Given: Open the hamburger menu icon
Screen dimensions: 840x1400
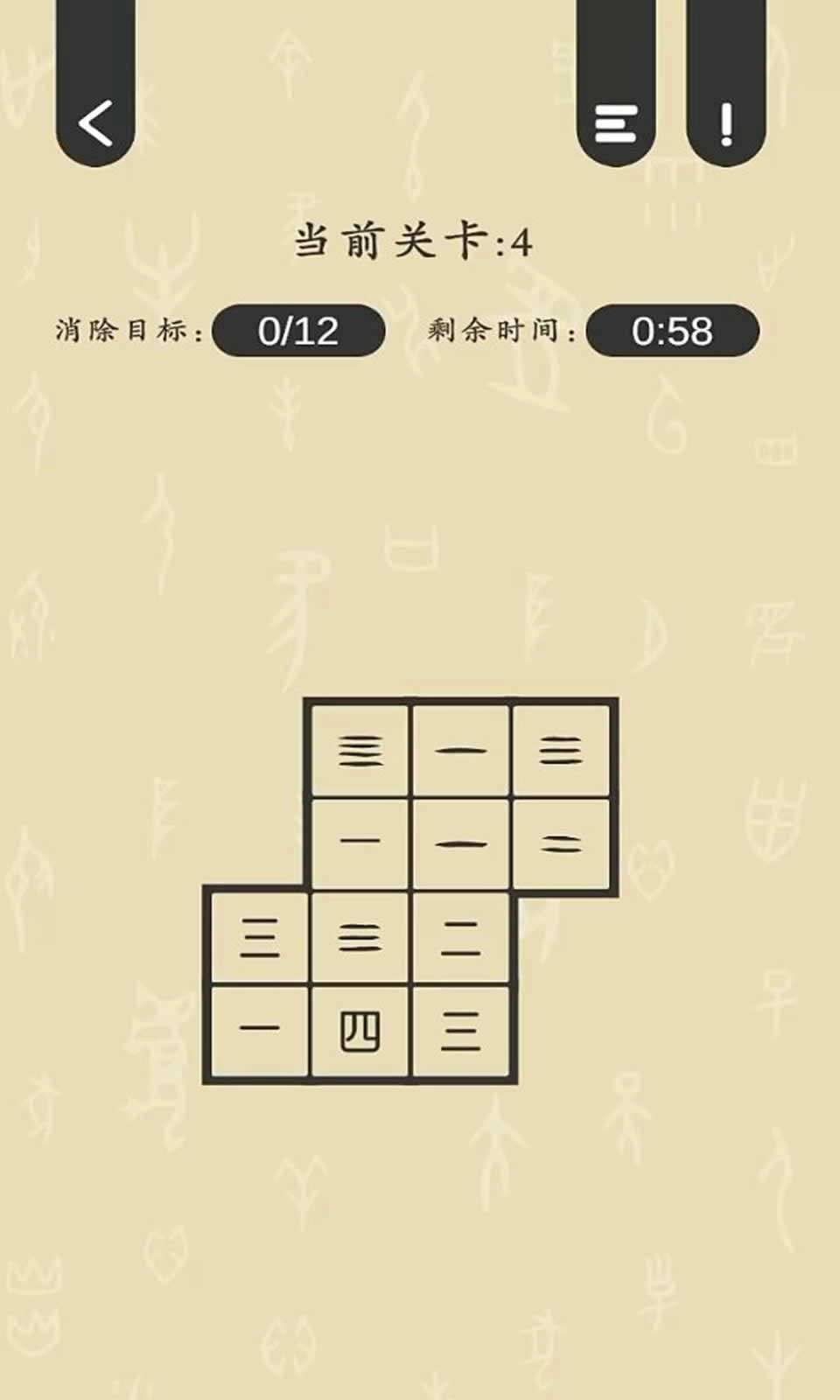Looking at the screenshot, I should [x=617, y=125].
